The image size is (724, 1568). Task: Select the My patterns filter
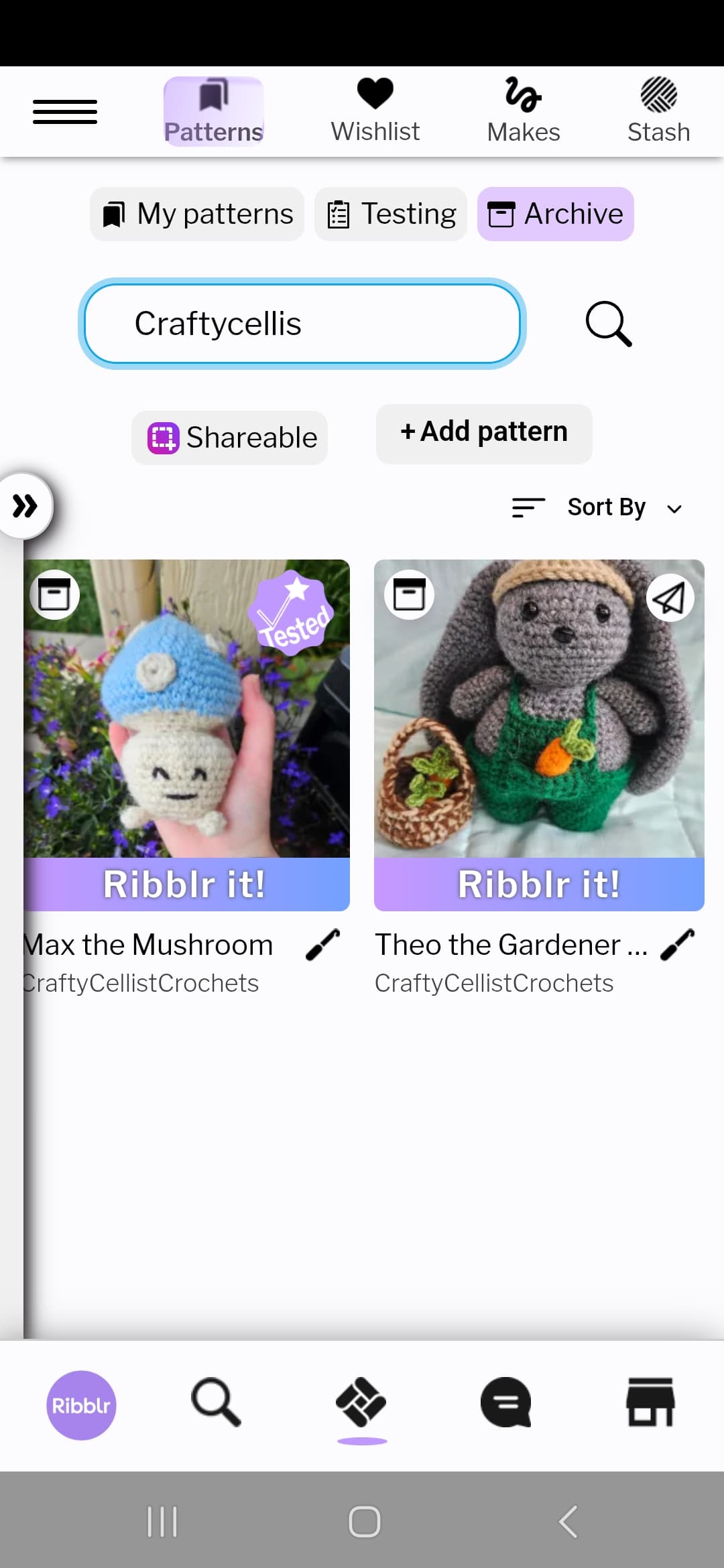197,214
